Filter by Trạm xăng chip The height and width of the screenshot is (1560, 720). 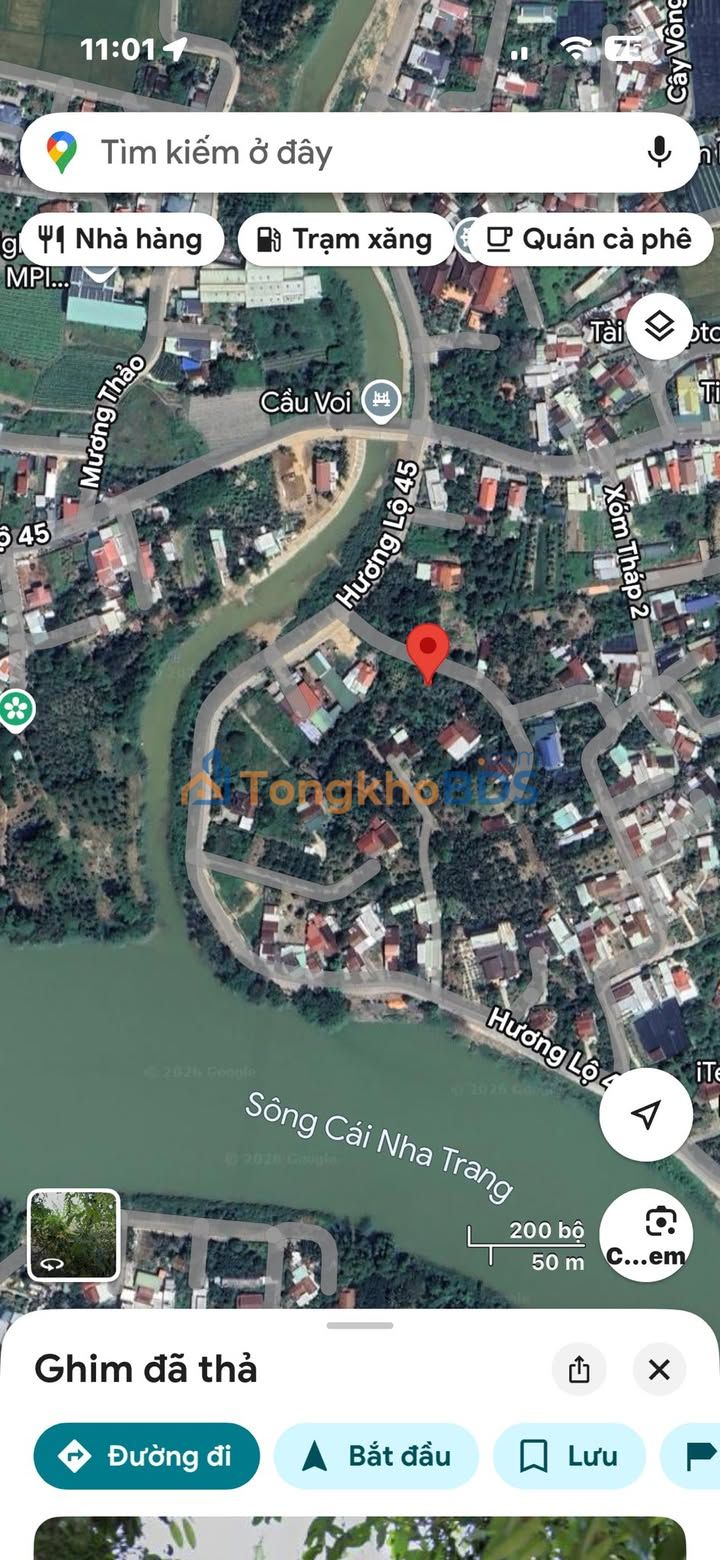345,239
